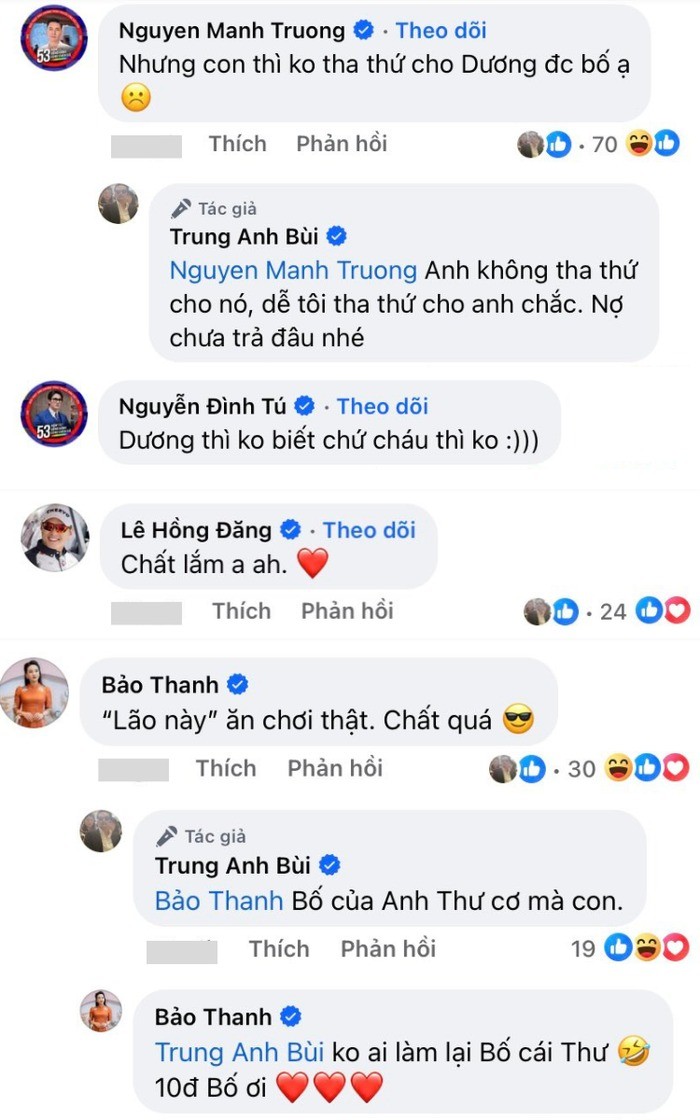The width and height of the screenshot is (700, 1120).
Task: Choose Phản hồi under the "Bố của Anh Thư" reply
Action: [x=388, y=948]
